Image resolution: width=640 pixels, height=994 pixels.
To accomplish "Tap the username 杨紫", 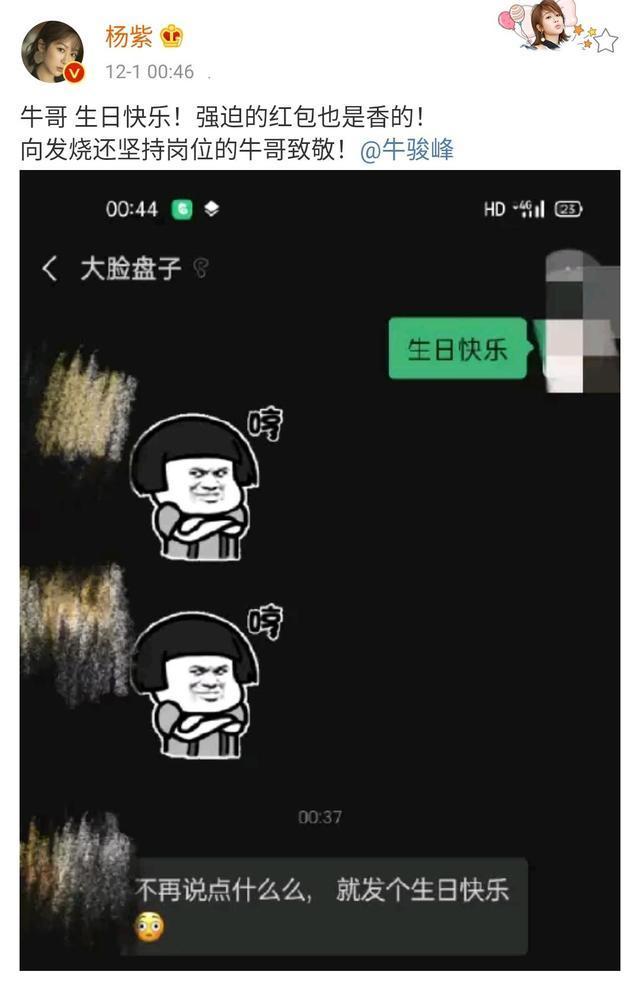I will [129, 37].
